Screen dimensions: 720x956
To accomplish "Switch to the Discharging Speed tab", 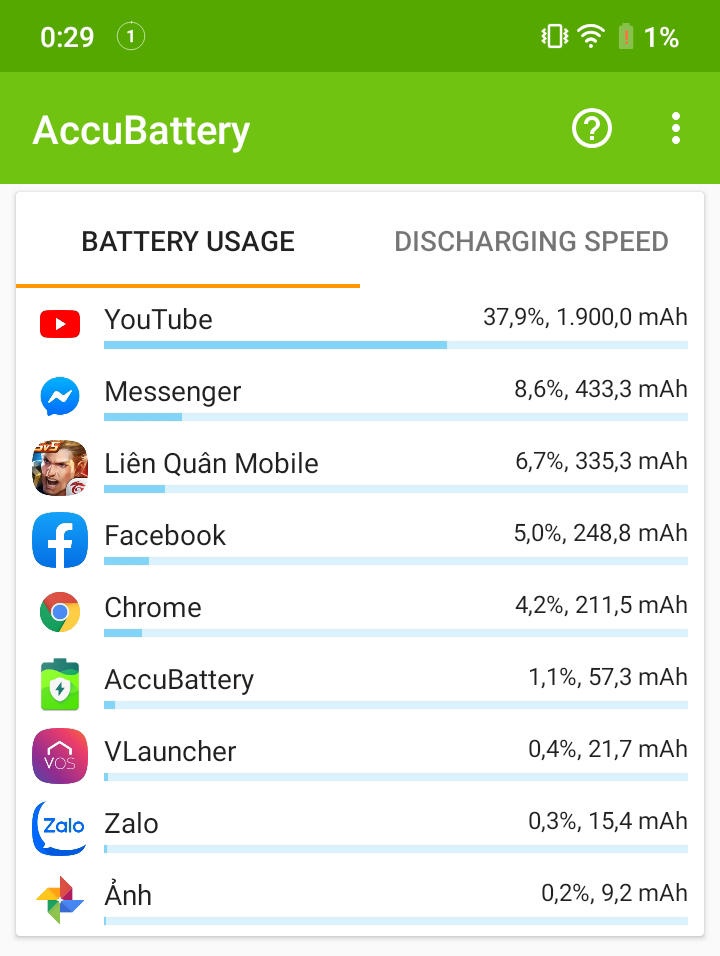I will (531, 242).
